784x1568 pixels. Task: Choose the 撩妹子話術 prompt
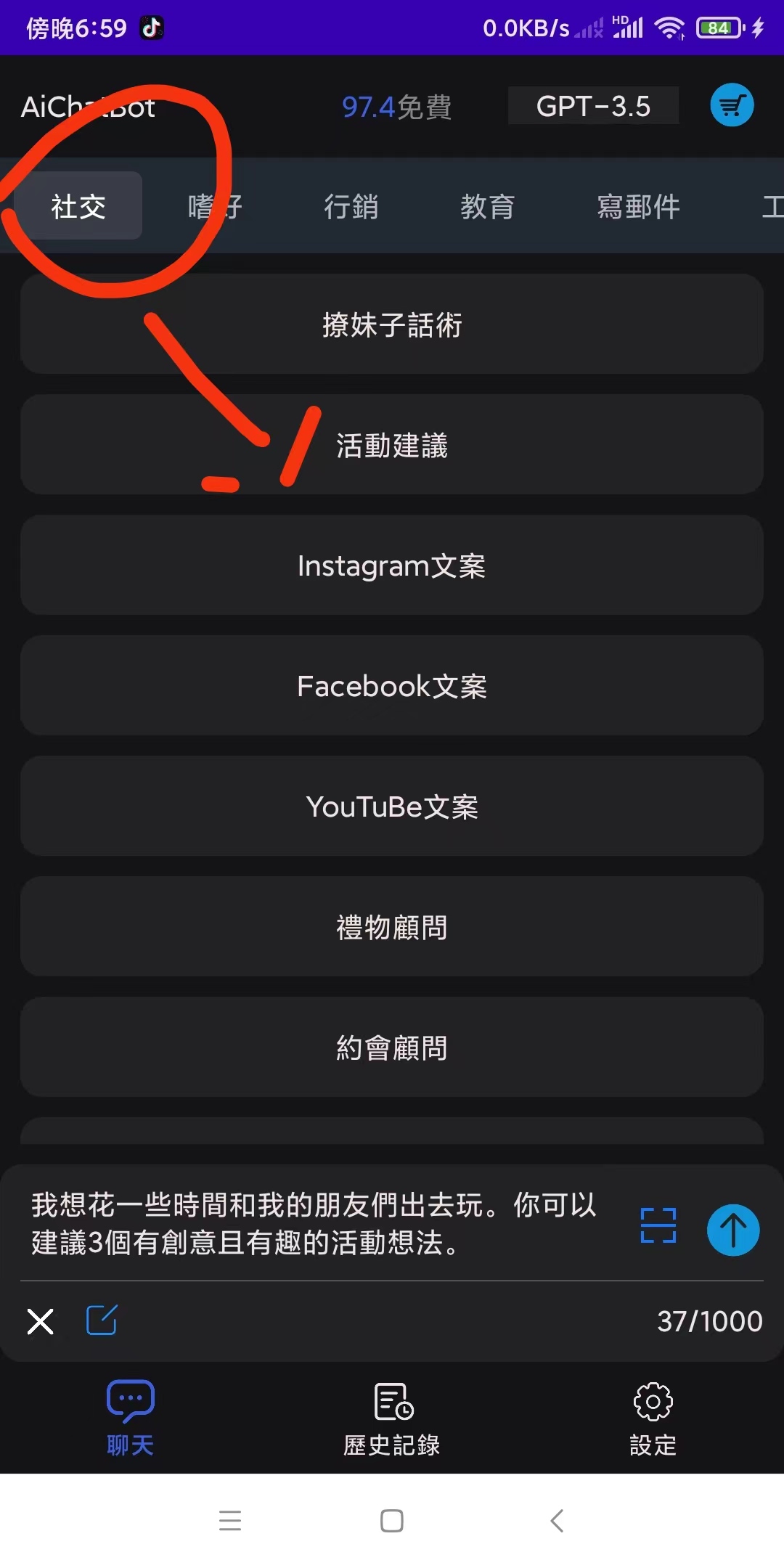[x=392, y=324]
